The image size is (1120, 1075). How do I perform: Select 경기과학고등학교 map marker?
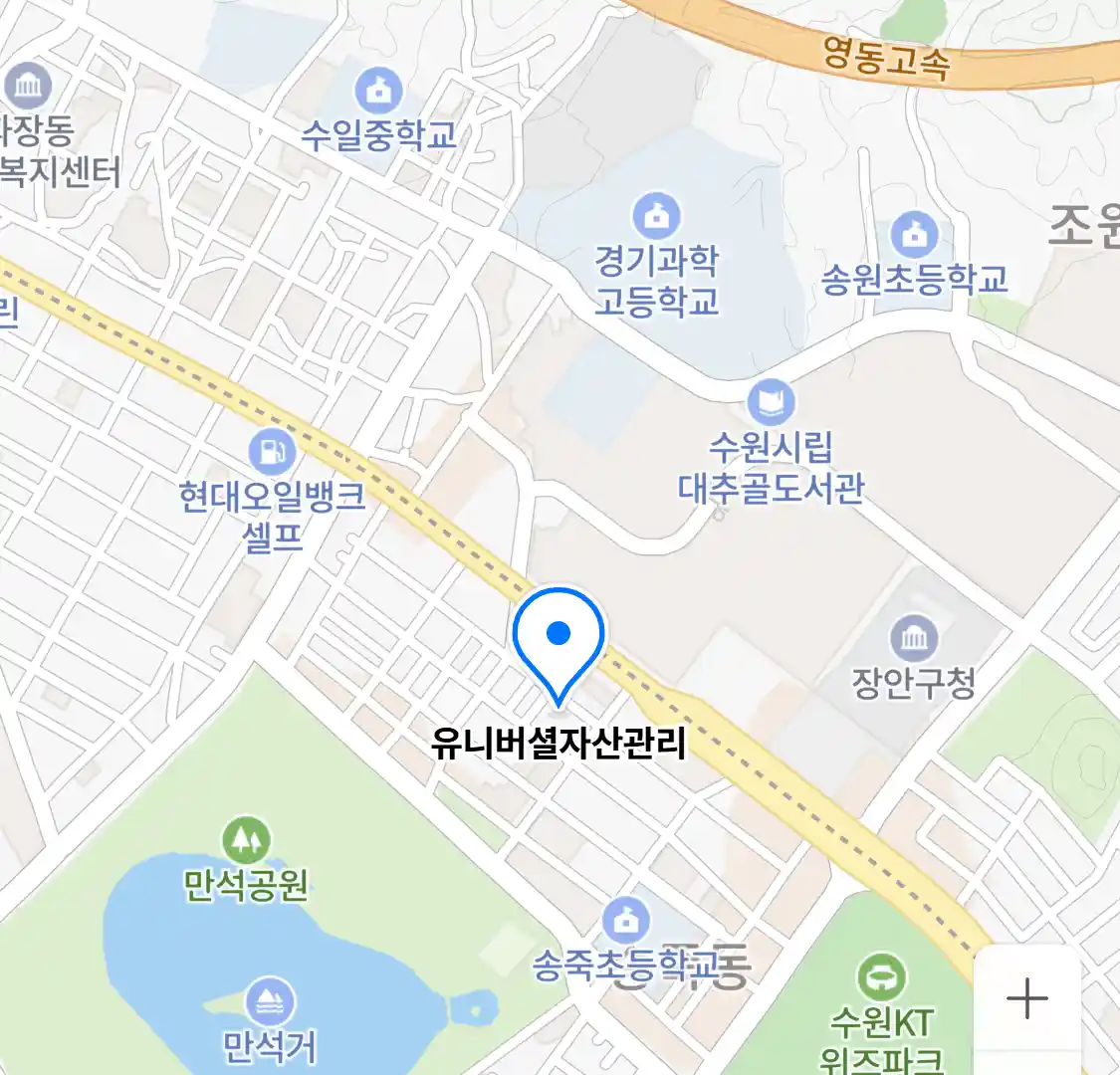656,216
